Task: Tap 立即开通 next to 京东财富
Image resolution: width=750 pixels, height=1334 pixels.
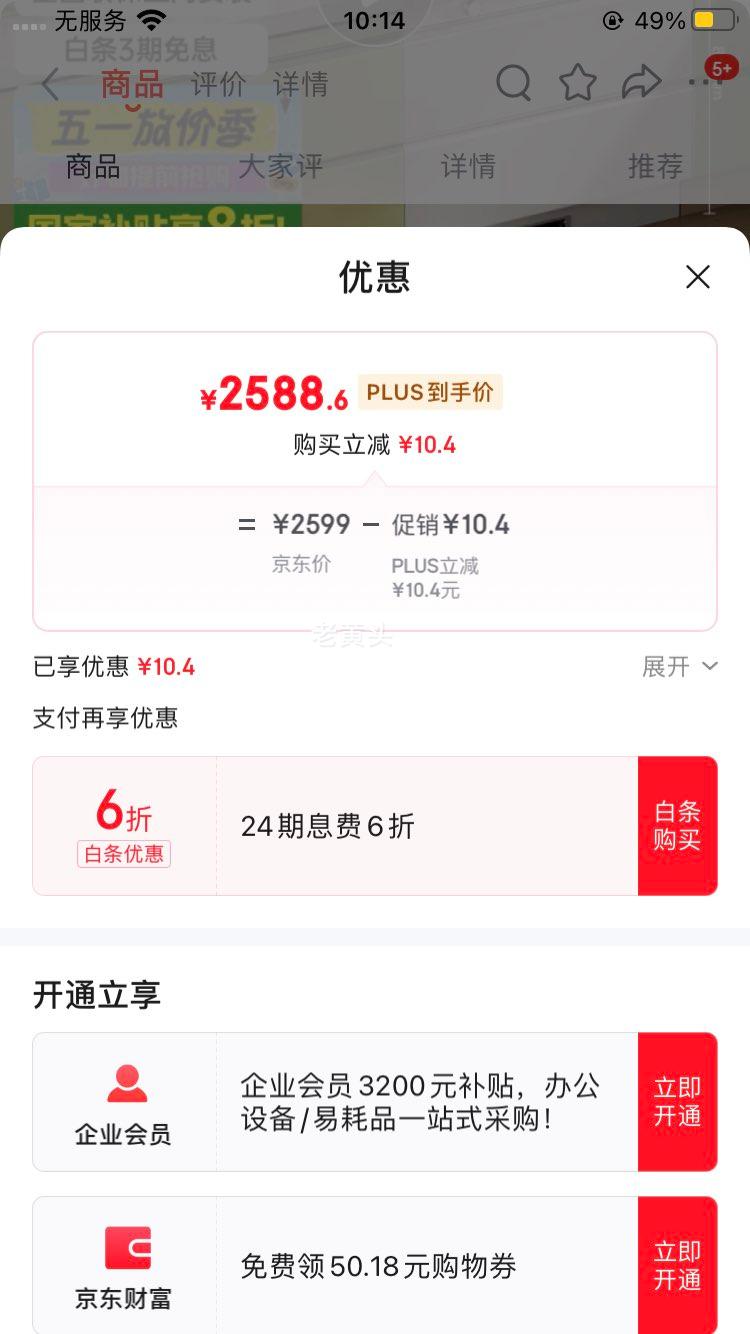Action: coord(678,1265)
